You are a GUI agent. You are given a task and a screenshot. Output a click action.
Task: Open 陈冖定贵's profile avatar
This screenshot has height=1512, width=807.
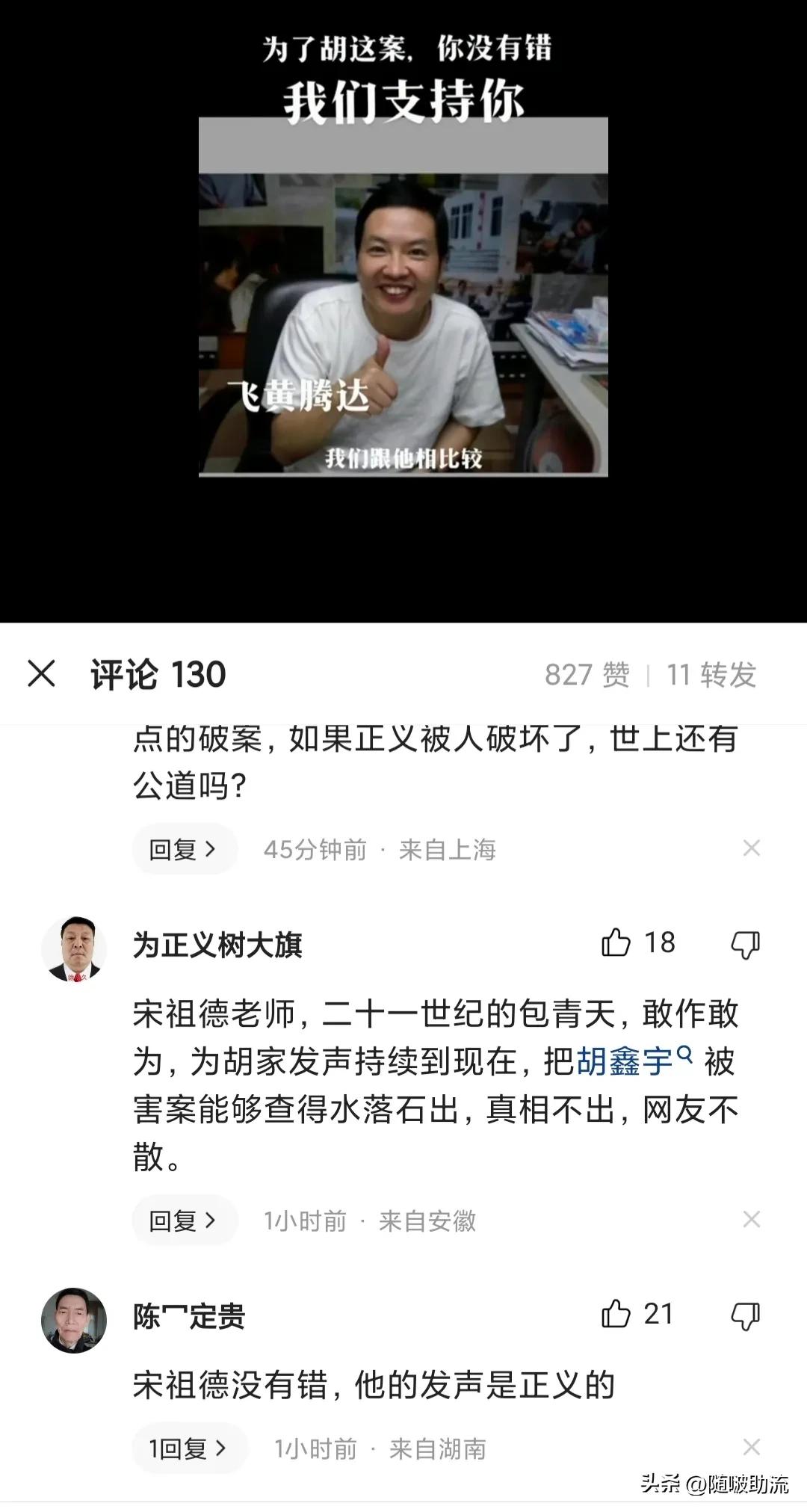(x=73, y=1320)
